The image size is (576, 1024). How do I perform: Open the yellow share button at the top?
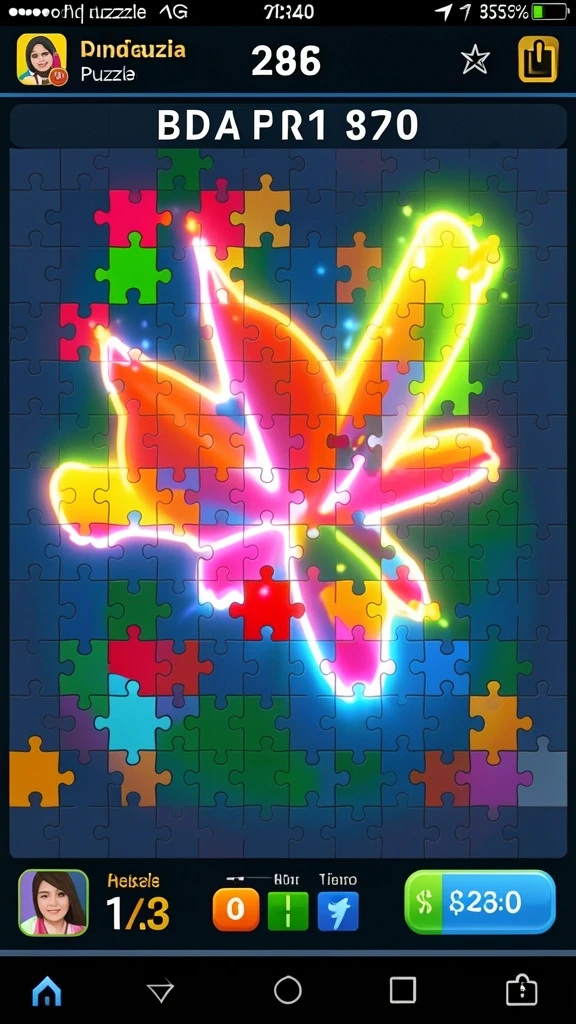pyautogui.click(x=538, y=59)
